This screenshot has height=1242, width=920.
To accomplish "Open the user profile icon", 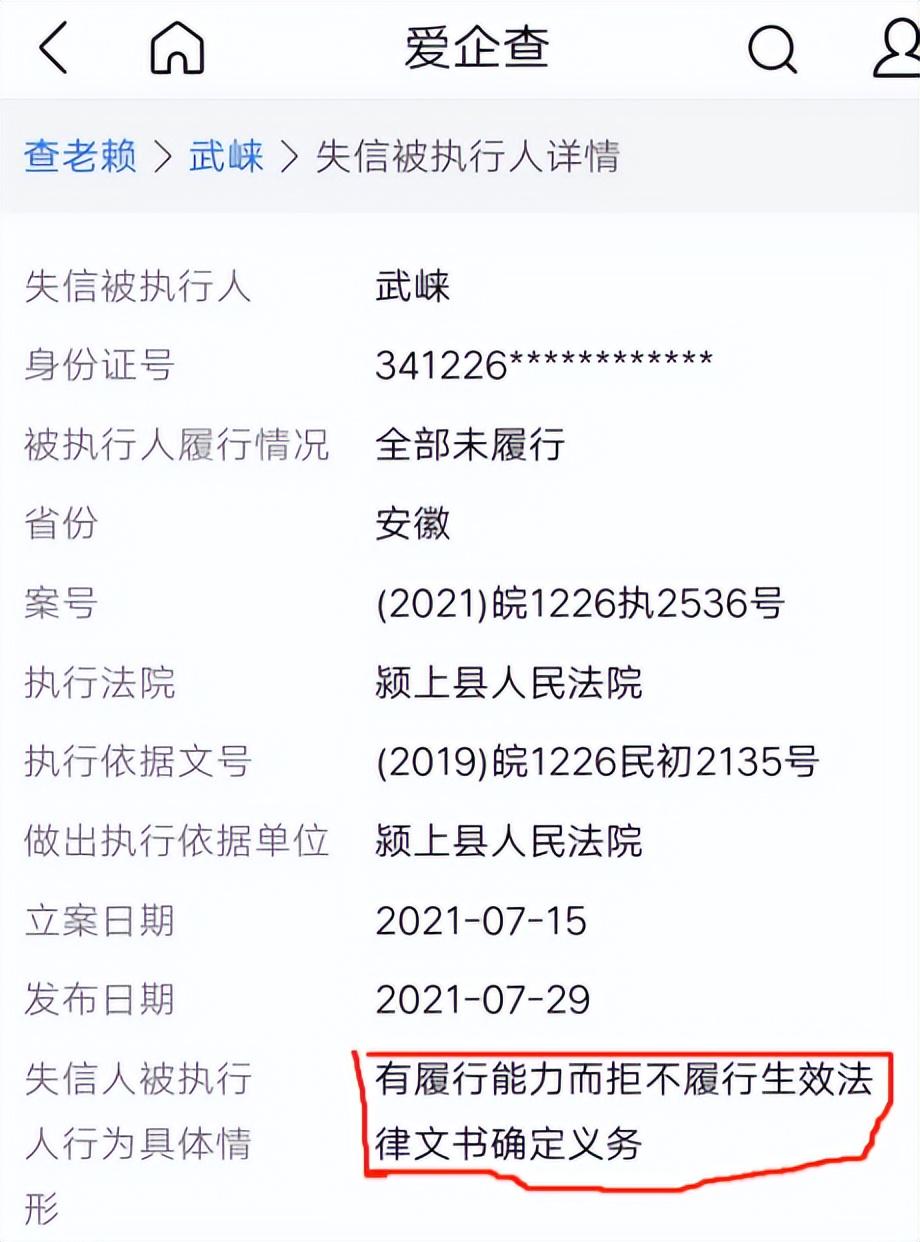I will 898,48.
